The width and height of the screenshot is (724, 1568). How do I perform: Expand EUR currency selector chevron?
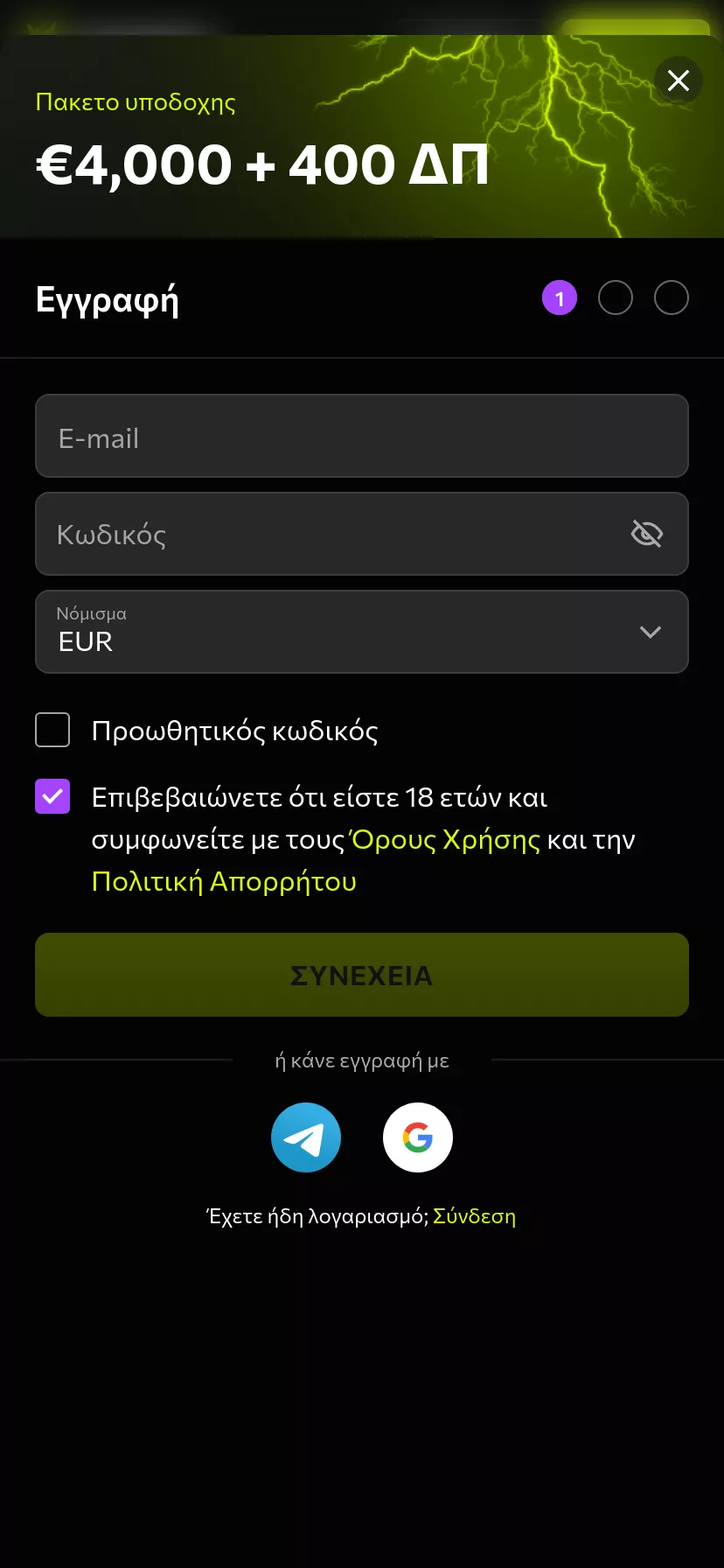click(x=650, y=631)
